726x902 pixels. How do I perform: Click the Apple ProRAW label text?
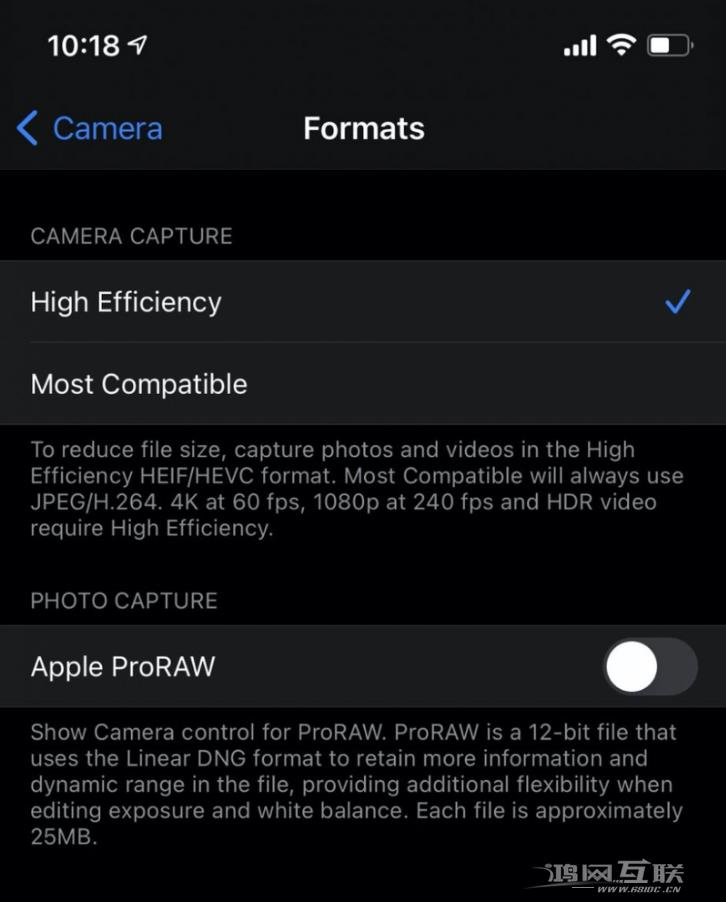122,667
